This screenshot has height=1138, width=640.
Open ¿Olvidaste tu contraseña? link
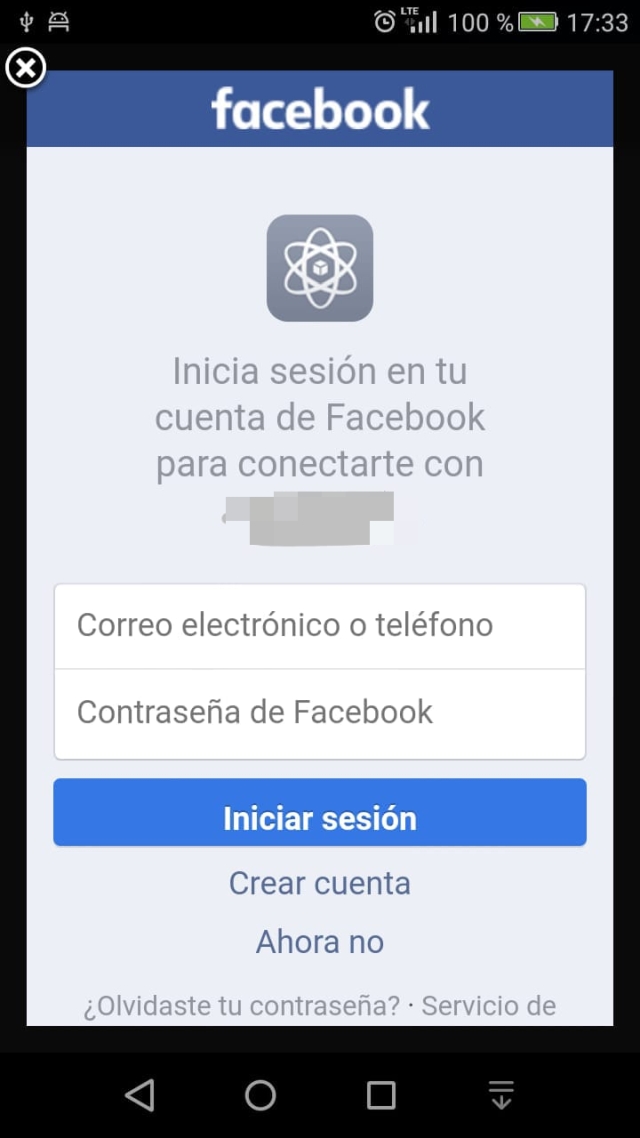(242, 1006)
